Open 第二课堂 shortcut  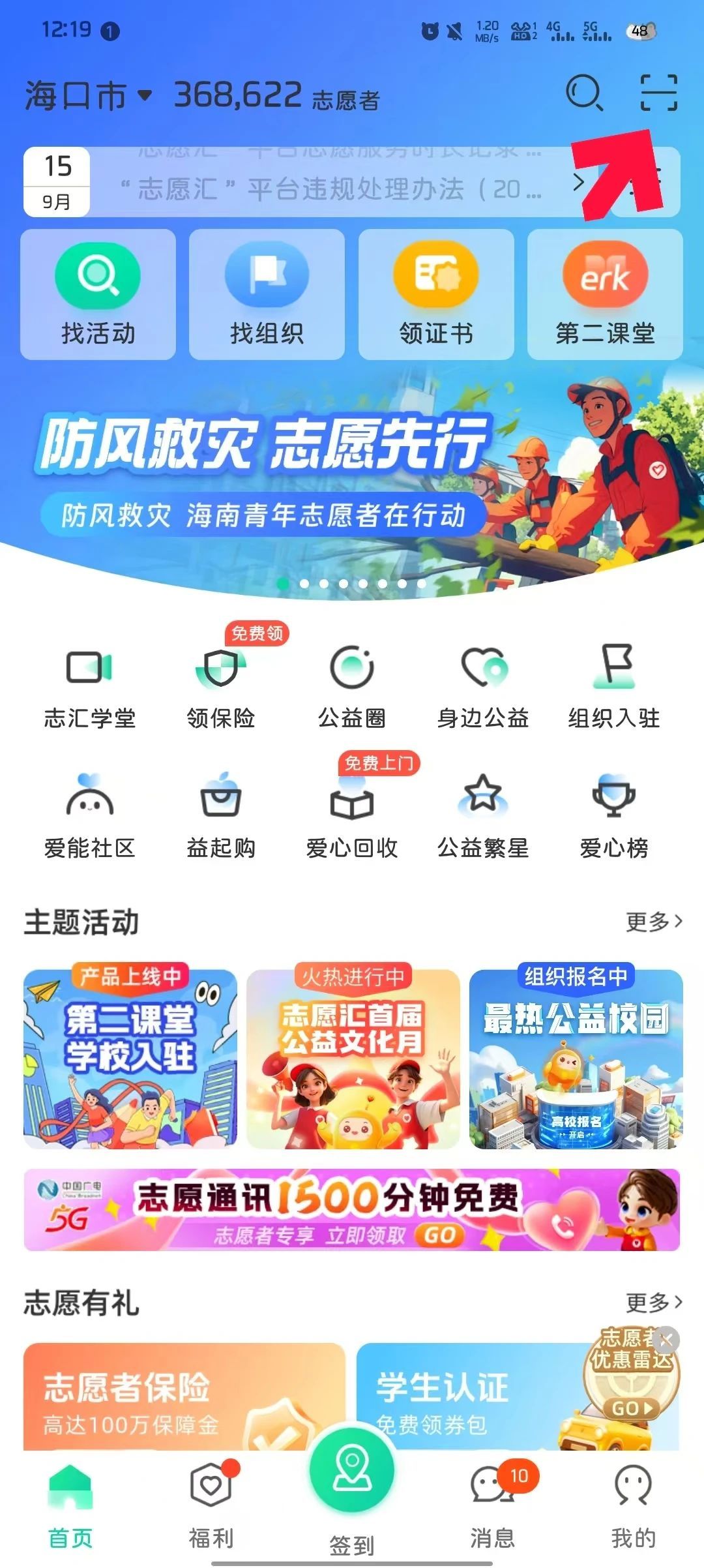(x=605, y=294)
